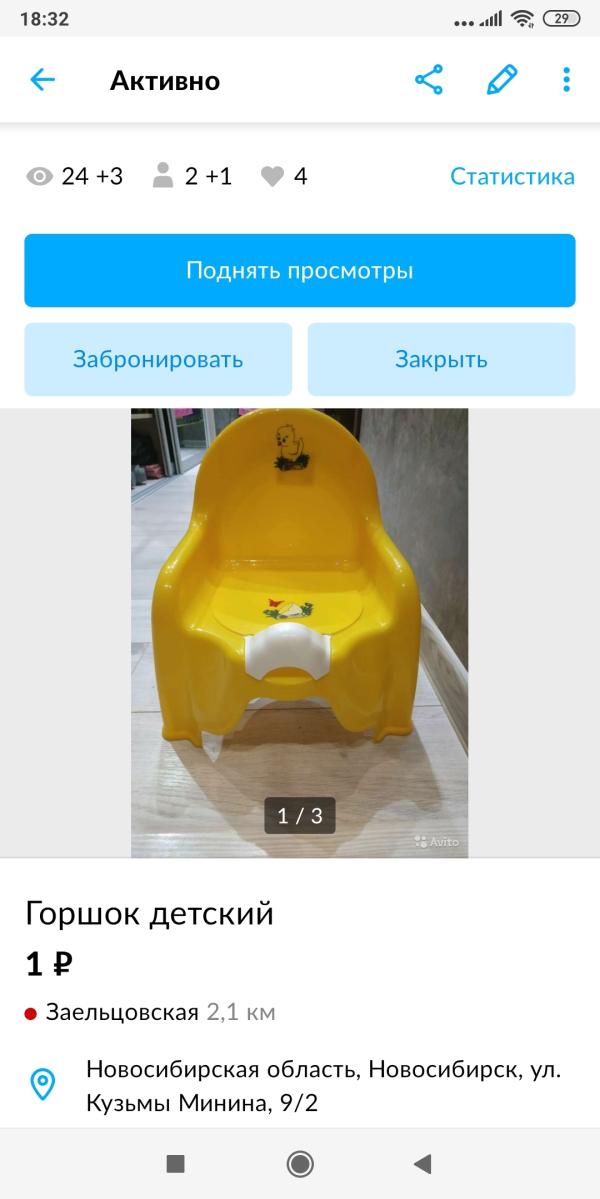Go back using the top arrow
Screen dimensions: 600x1199
(x=42, y=80)
